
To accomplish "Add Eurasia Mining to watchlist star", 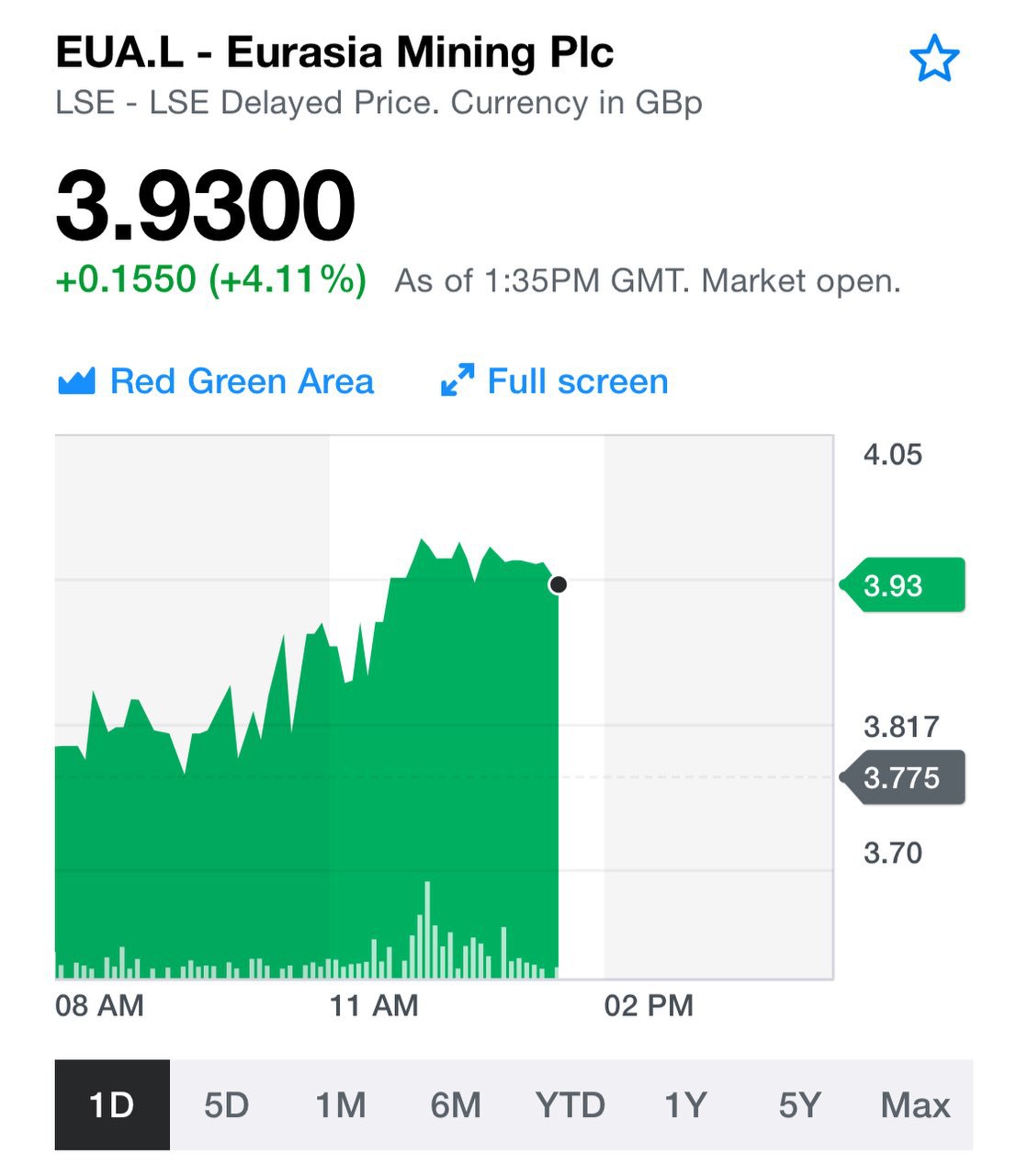I will pyautogui.click(x=934, y=59).
